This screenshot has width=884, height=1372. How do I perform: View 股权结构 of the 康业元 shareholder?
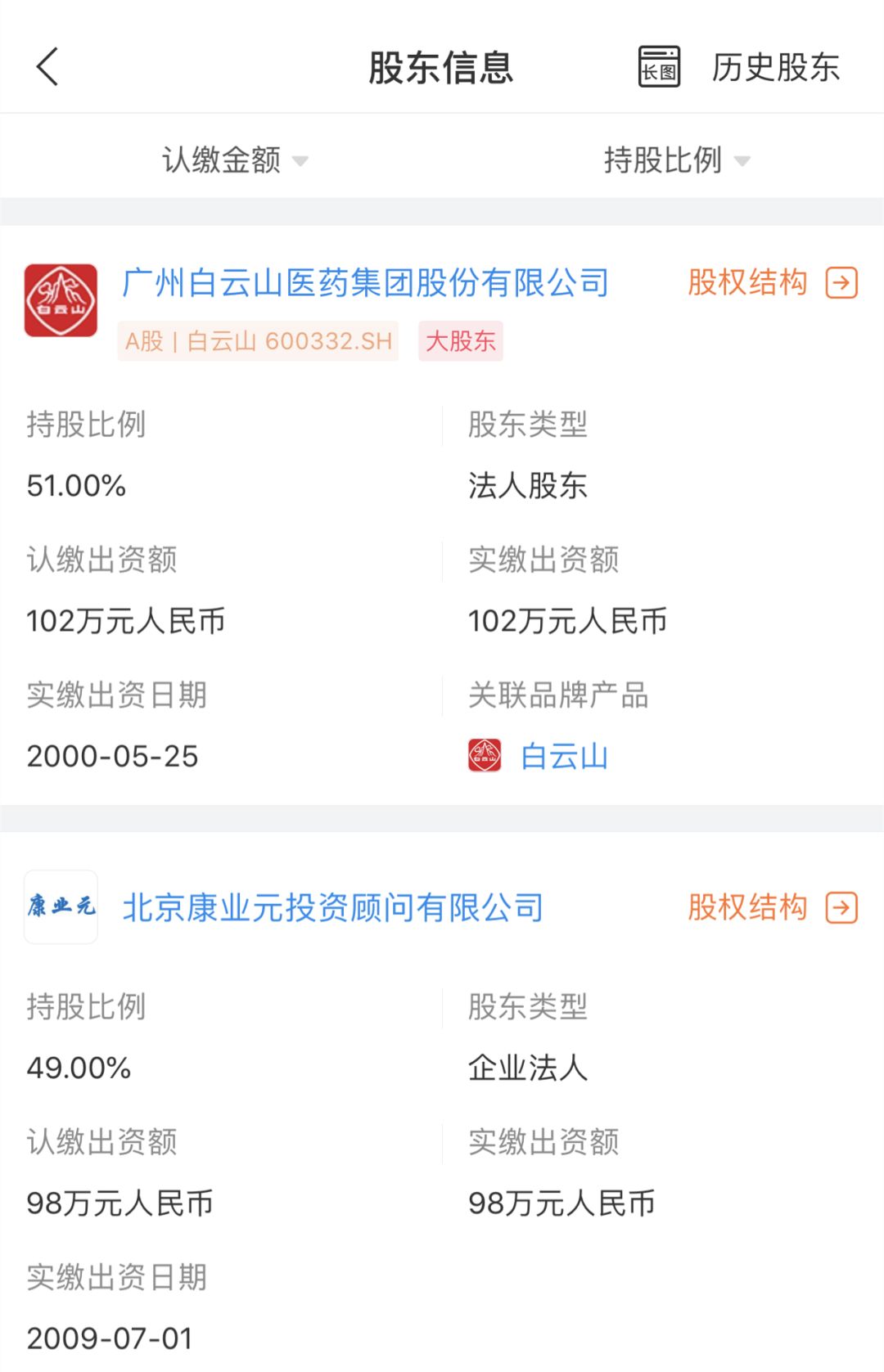click(x=747, y=906)
